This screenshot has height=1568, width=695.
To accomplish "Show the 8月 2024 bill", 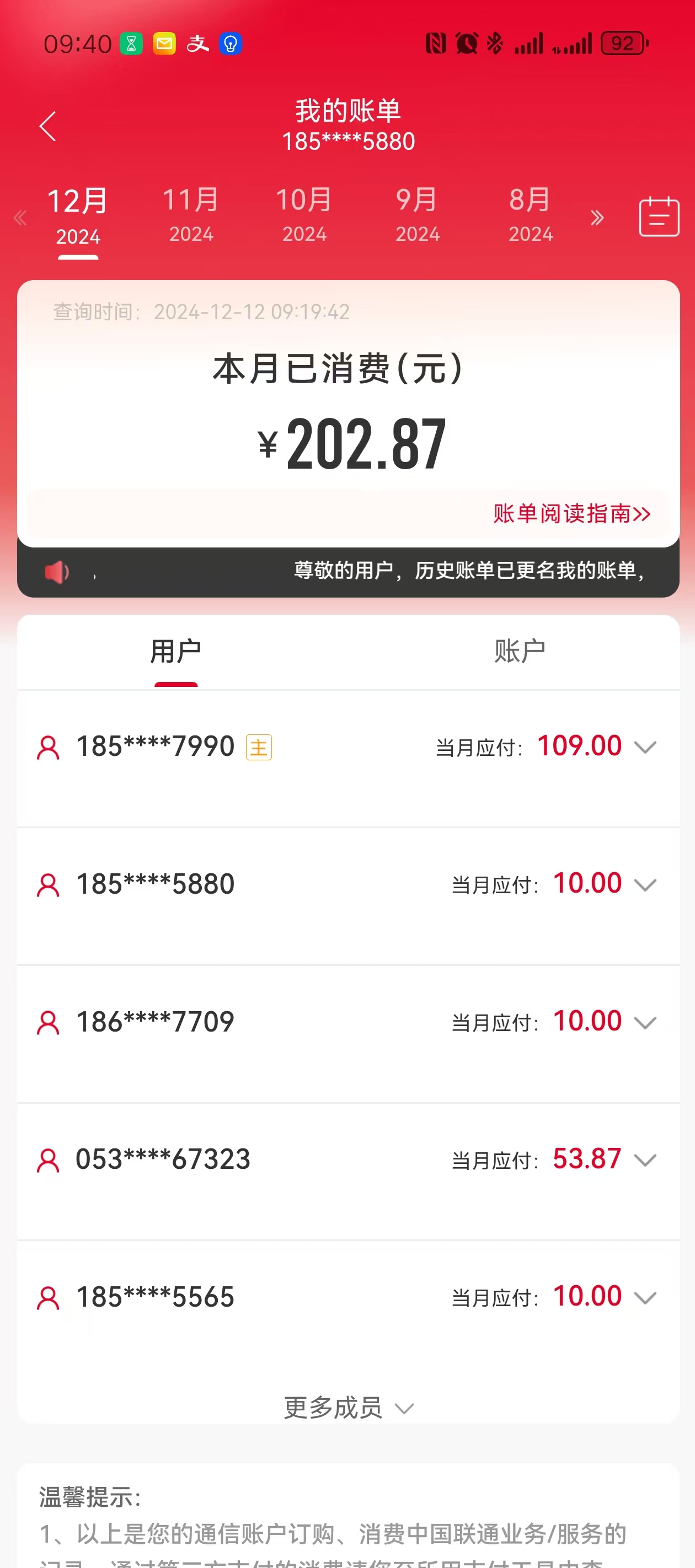I will (531, 216).
